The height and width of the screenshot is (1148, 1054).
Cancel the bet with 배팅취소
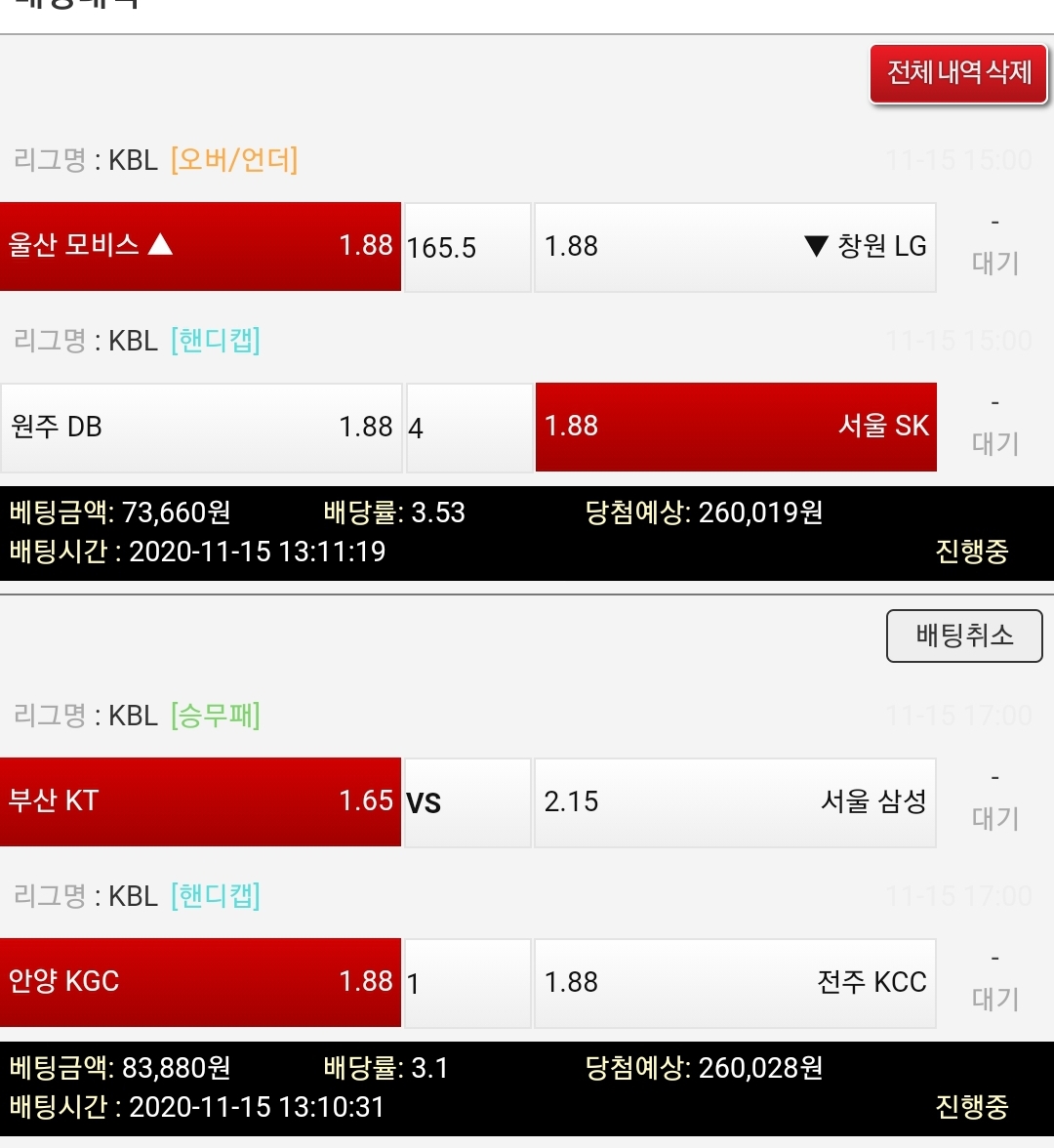[964, 636]
